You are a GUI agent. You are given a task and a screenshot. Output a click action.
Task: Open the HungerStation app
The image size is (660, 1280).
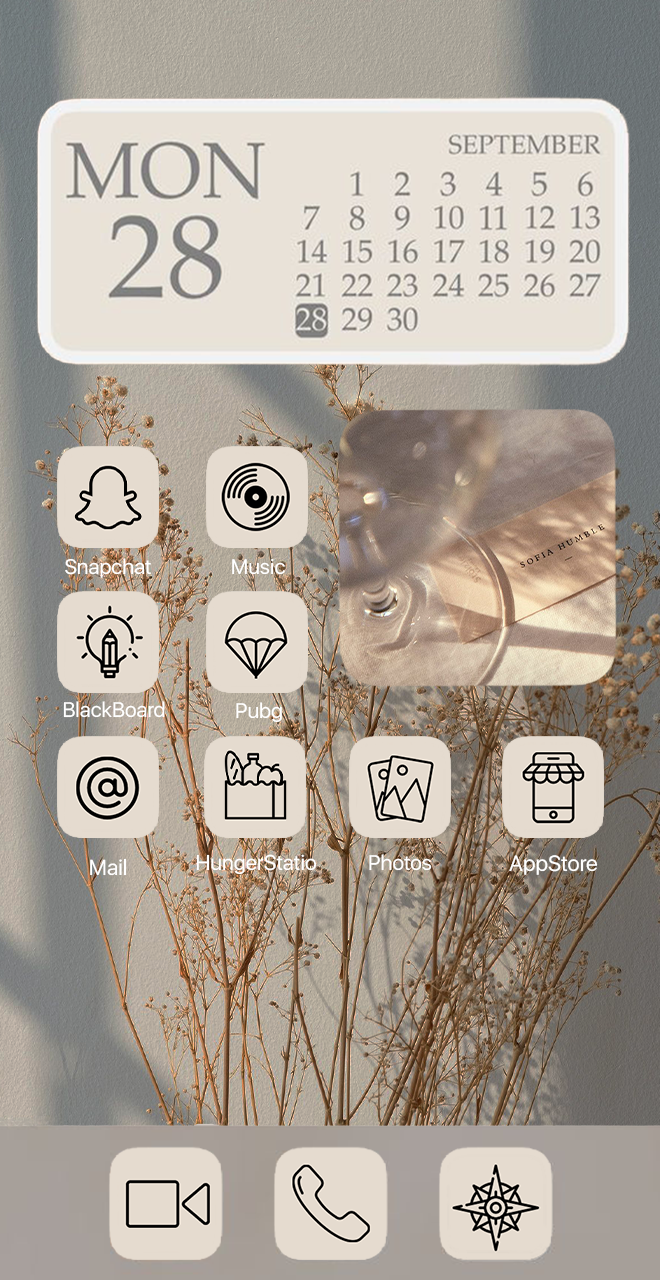(255, 788)
